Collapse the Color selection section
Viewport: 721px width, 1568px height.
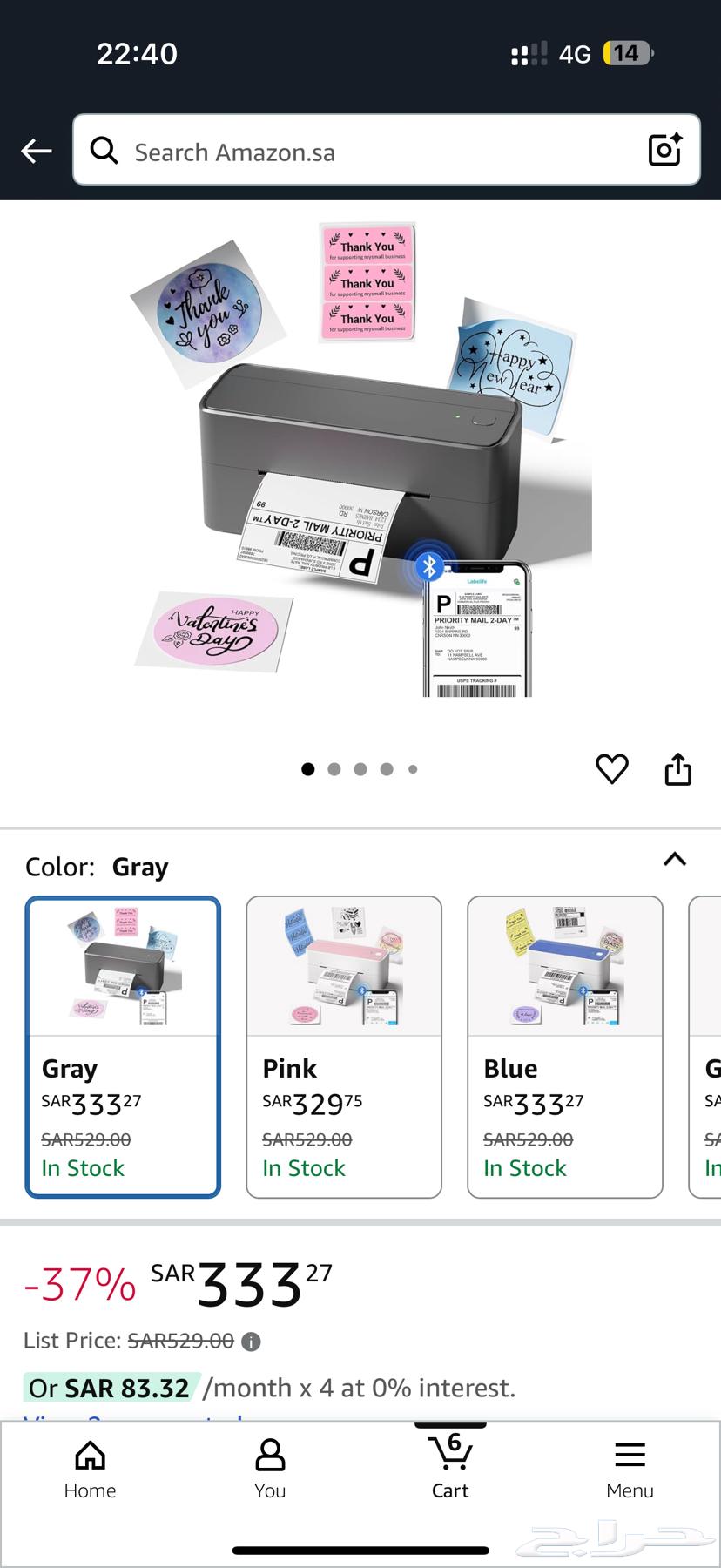point(674,860)
